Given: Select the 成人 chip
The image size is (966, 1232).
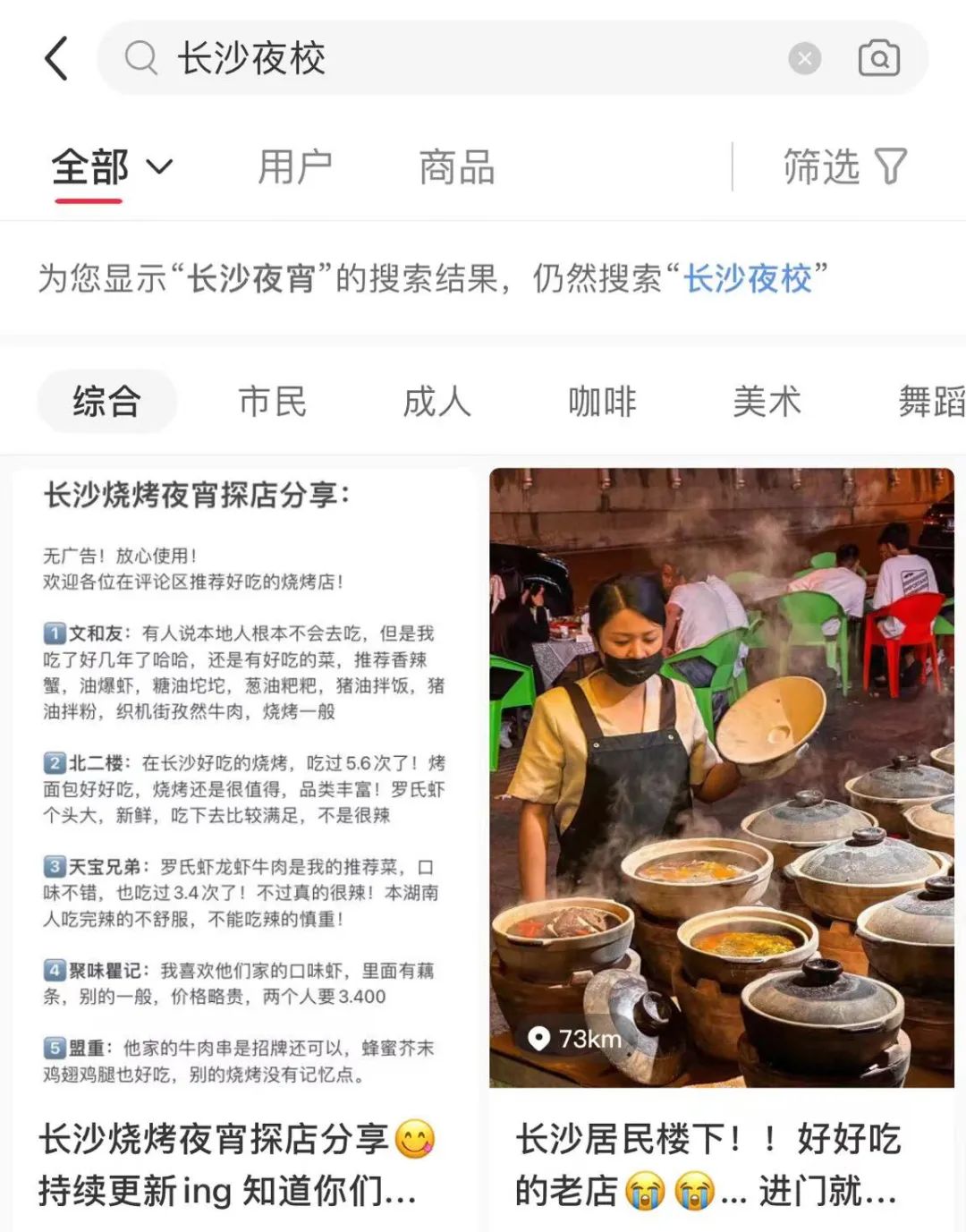Looking at the screenshot, I should point(436,401).
